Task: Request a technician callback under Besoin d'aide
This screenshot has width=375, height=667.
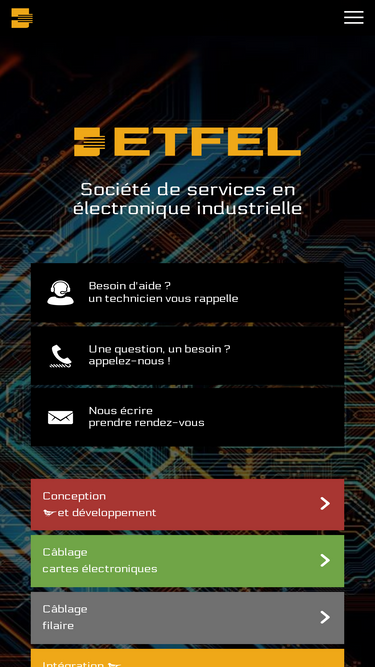Action: [x=188, y=292]
